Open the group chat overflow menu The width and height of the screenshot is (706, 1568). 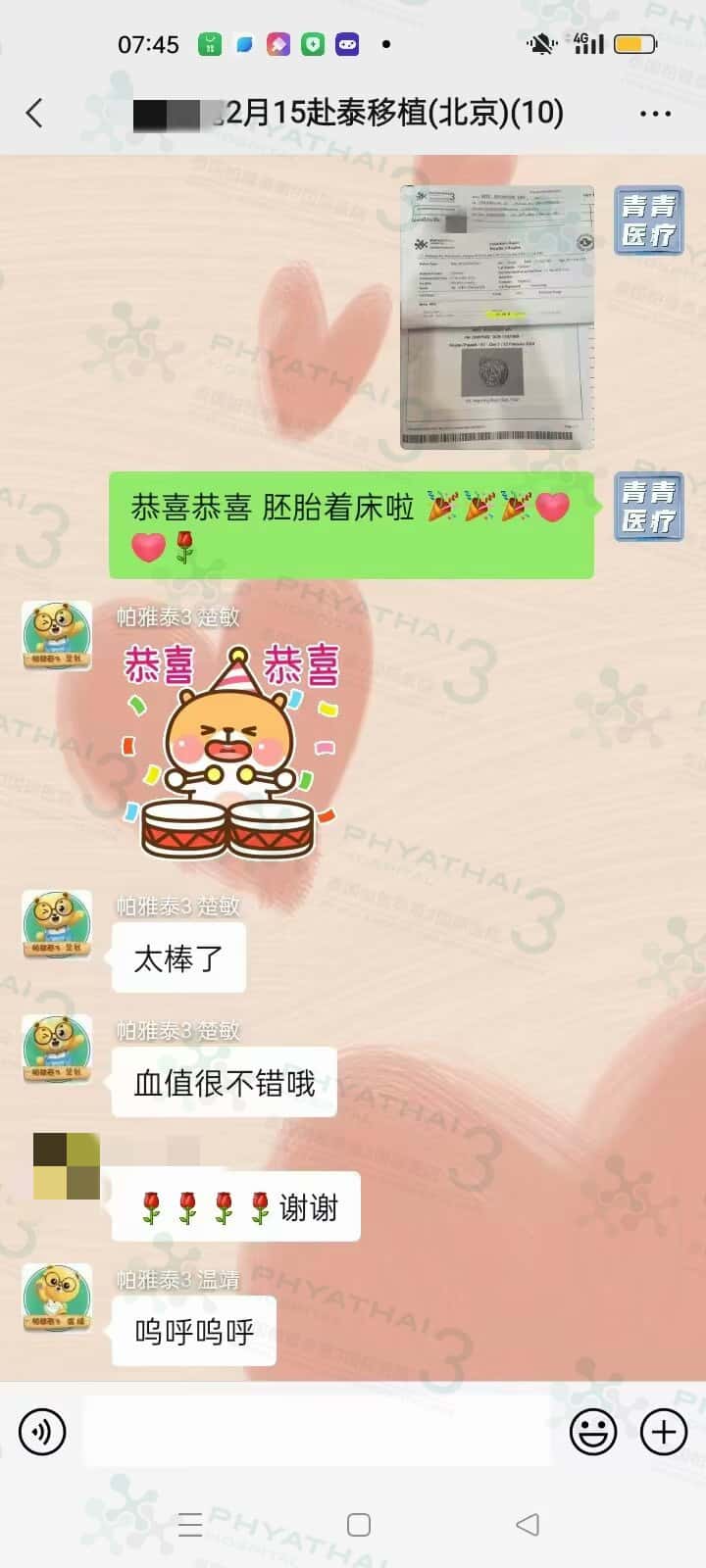pos(655,115)
